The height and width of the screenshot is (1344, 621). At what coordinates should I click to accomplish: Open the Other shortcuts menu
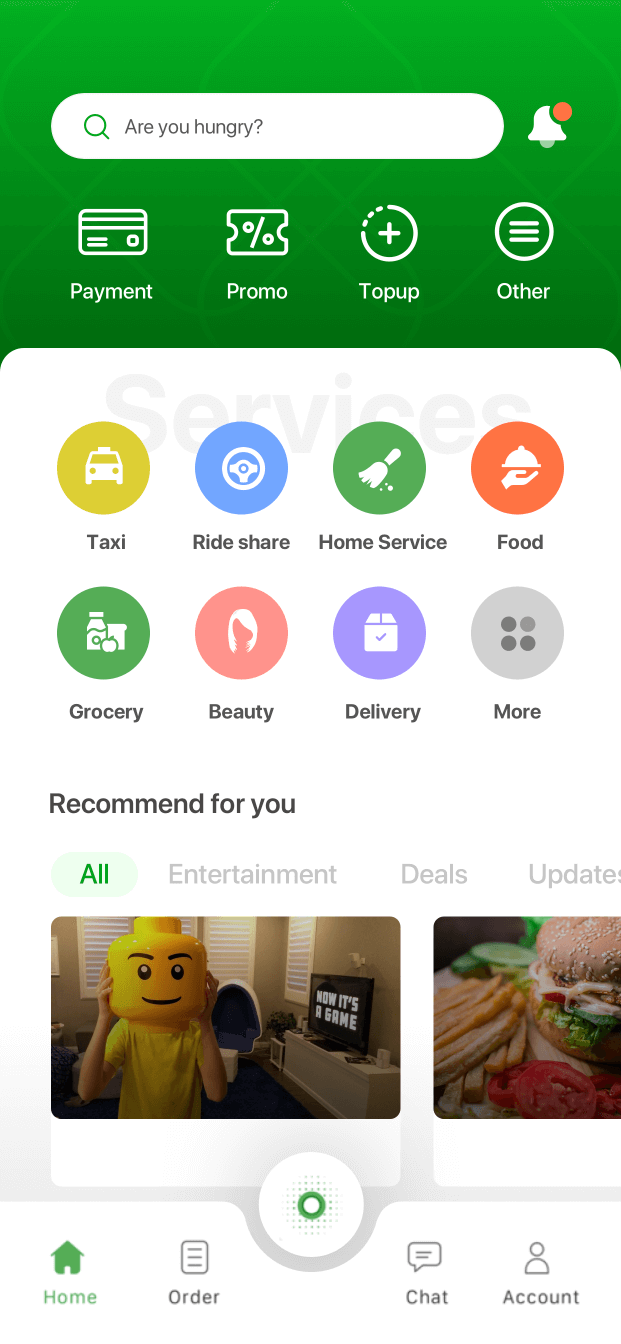523,253
